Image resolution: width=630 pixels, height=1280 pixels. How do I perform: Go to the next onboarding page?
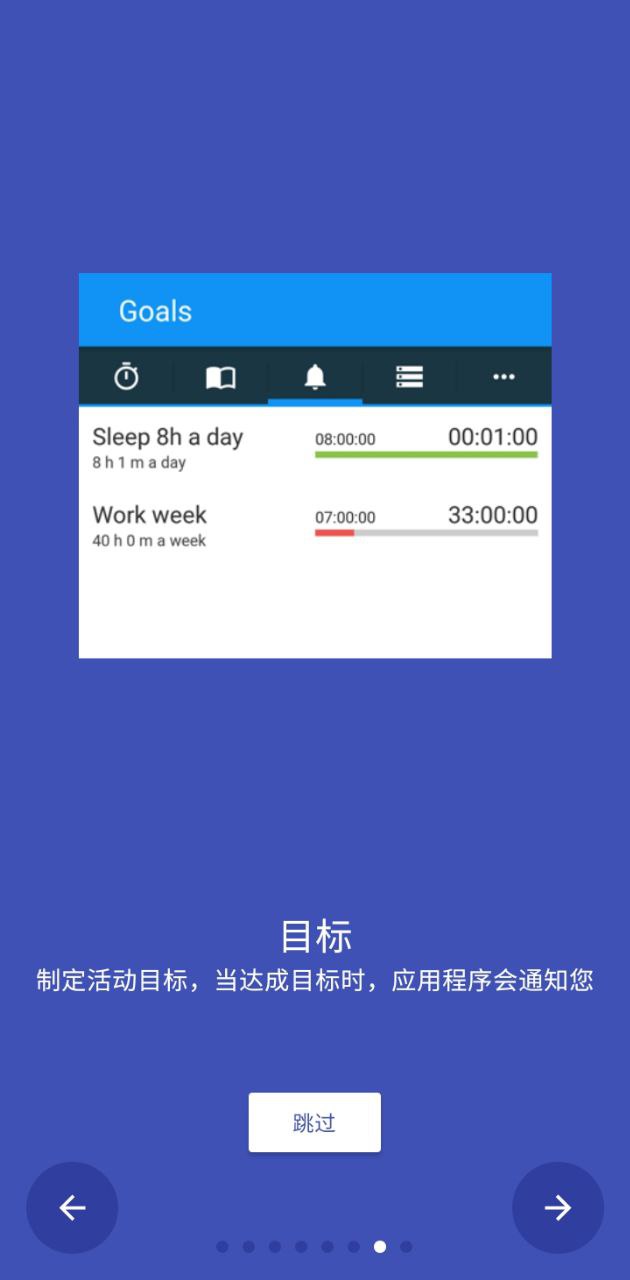pos(557,1207)
